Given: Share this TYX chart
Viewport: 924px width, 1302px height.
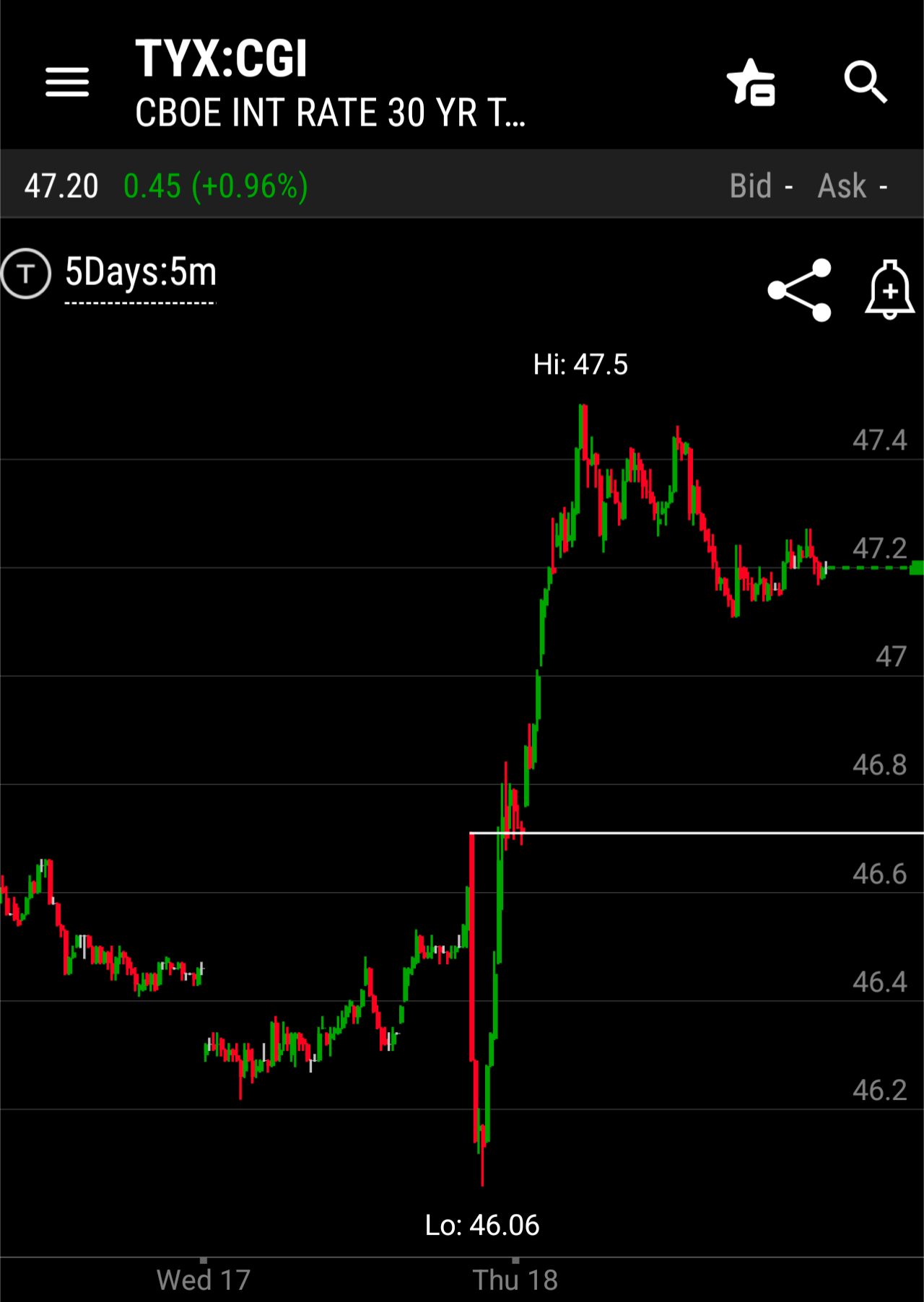Looking at the screenshot, I should coord(800,290).
